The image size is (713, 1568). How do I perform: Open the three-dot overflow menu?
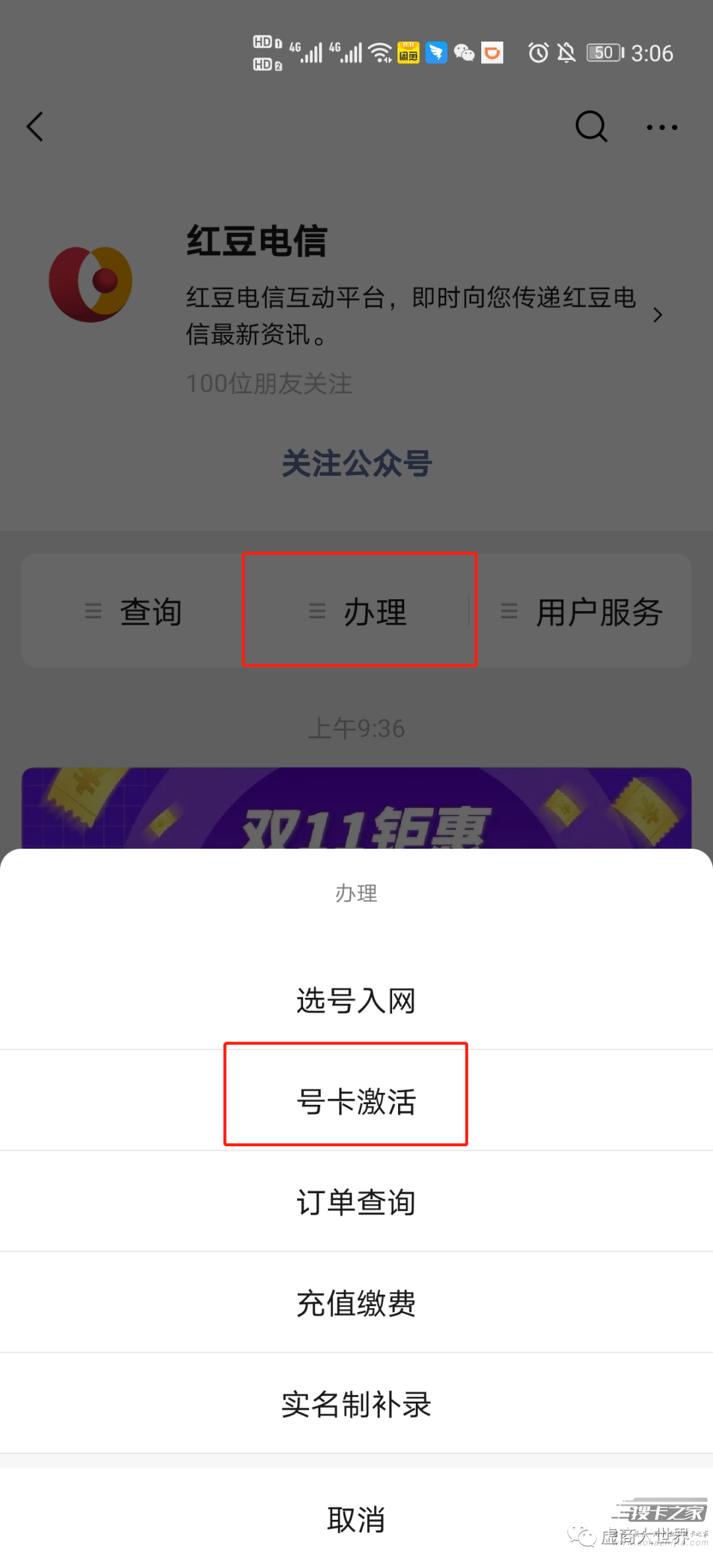click(x=662, y=127)
